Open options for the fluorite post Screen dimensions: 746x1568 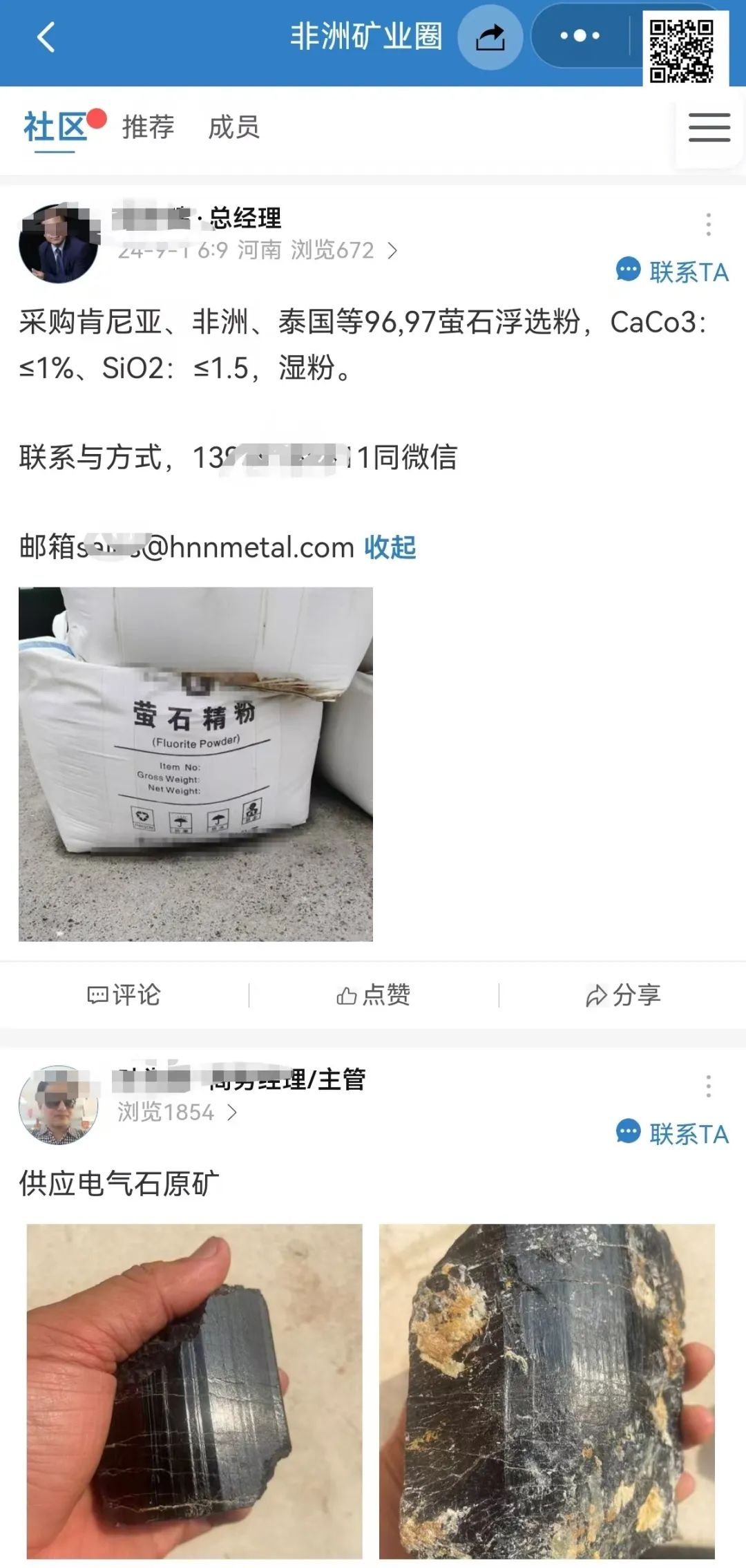[708, 225]
